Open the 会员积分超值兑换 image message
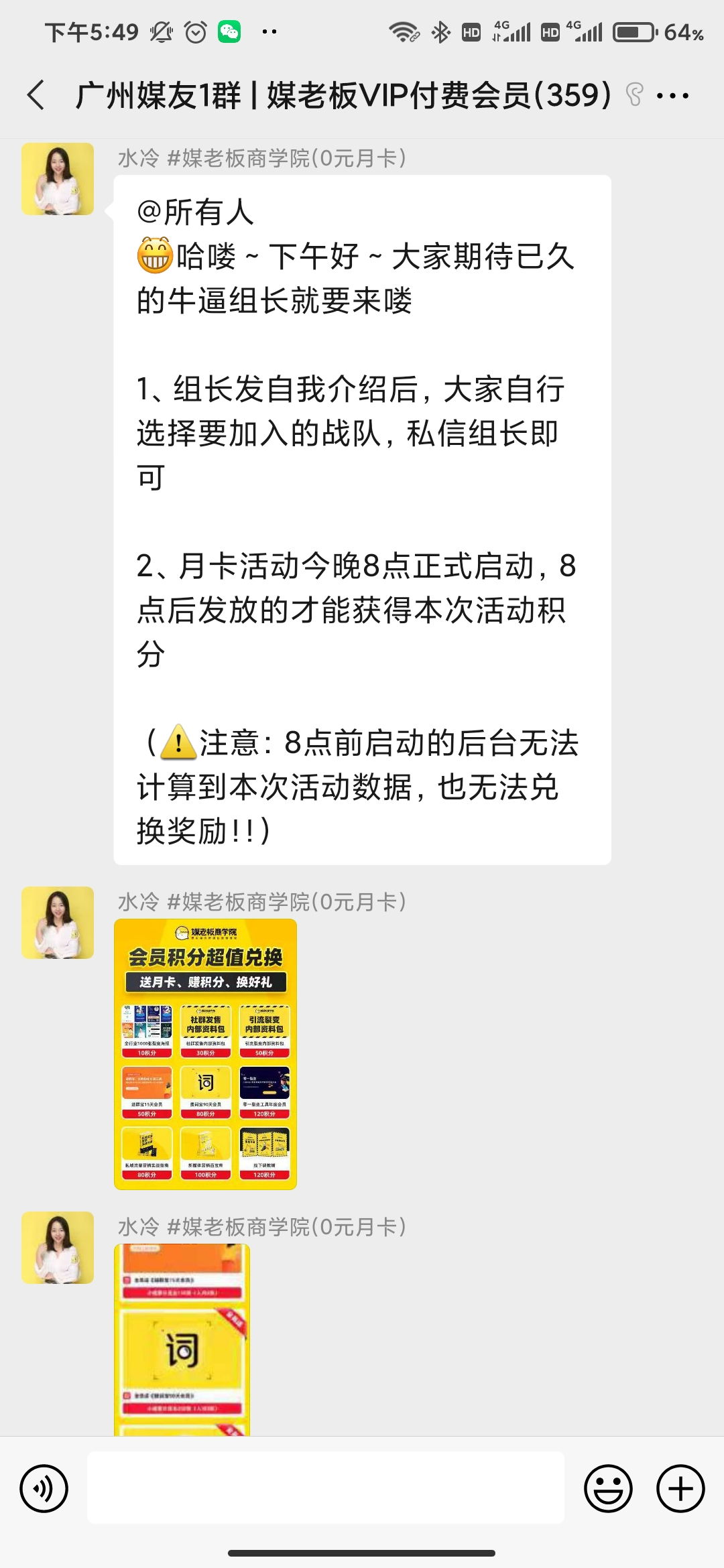The width and height of the screenshot is (724, 1568). (x=205, y=1054)
